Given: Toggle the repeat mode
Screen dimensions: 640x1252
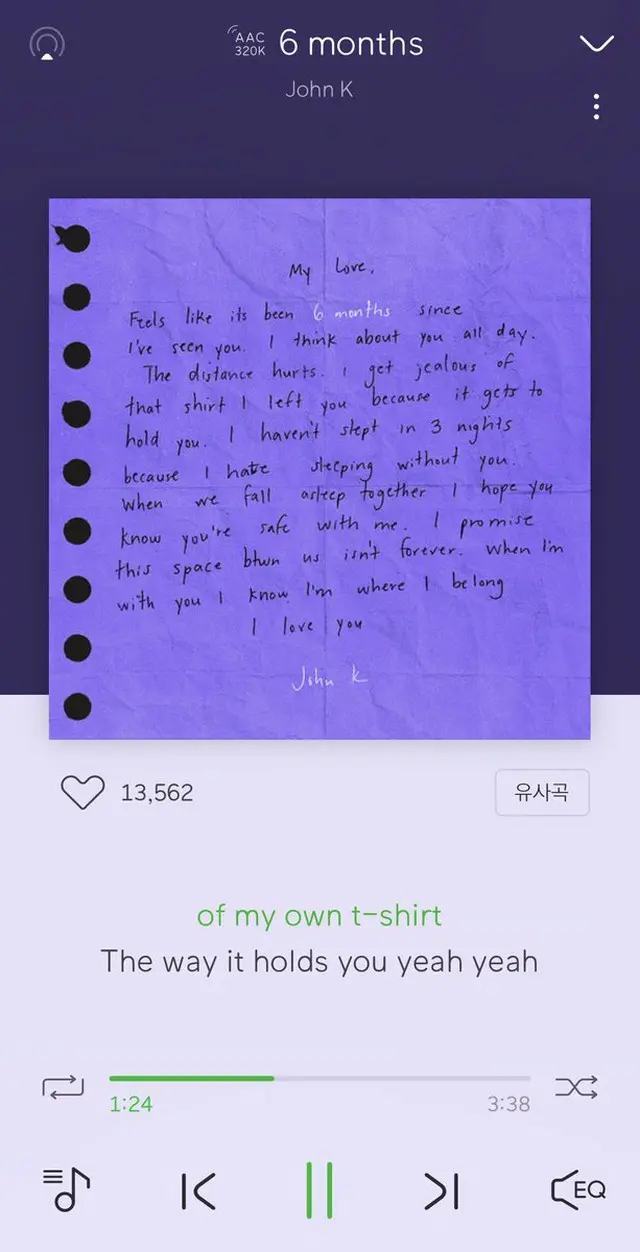Looking at the screenshot, I should click(63, 1087).
